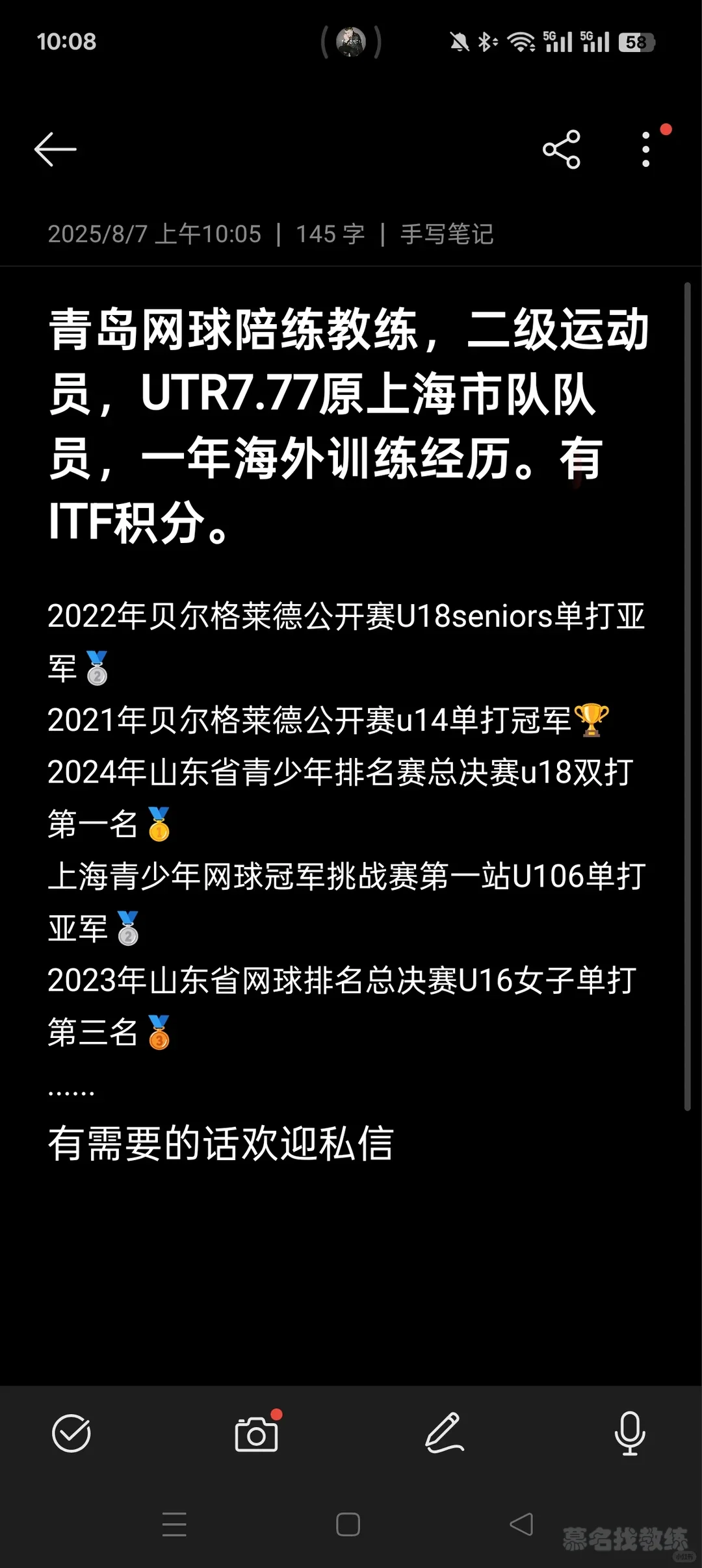Insert a photo using the camera icon
The height and width of the screenshot is (1568, 702).
click(256, 1433)
